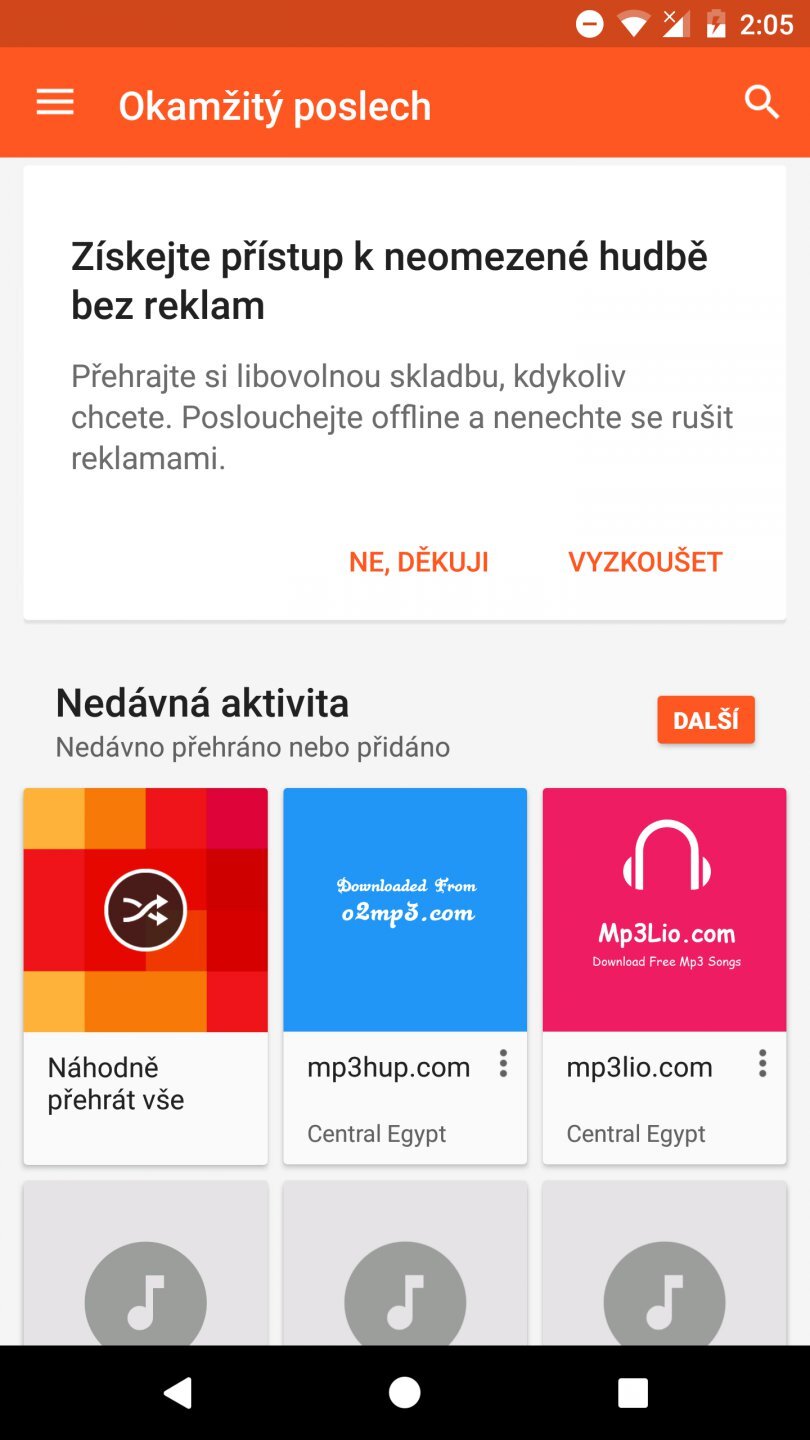Open overflow menu for mp3lio.com
The width and height of the screenshot is (810, 1440).
[x=762, y=1064]
